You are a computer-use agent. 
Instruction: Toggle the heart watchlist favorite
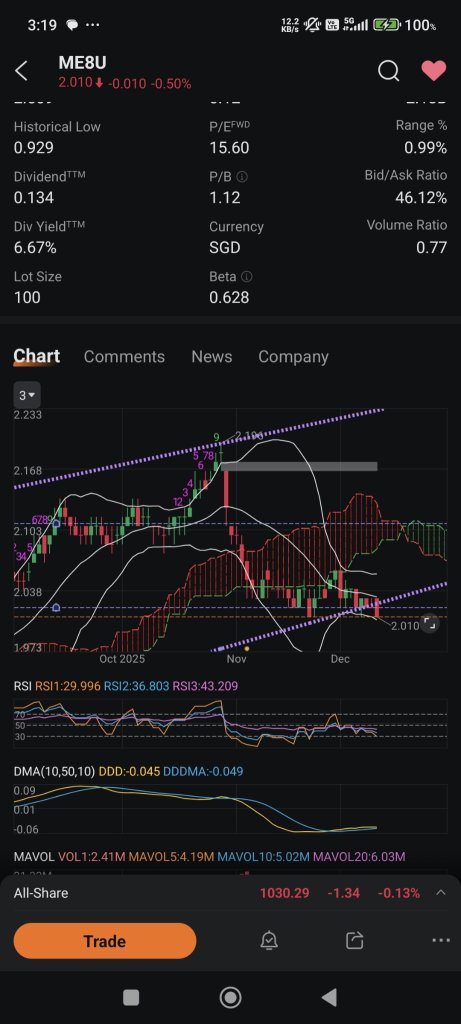tap(434, 71)
